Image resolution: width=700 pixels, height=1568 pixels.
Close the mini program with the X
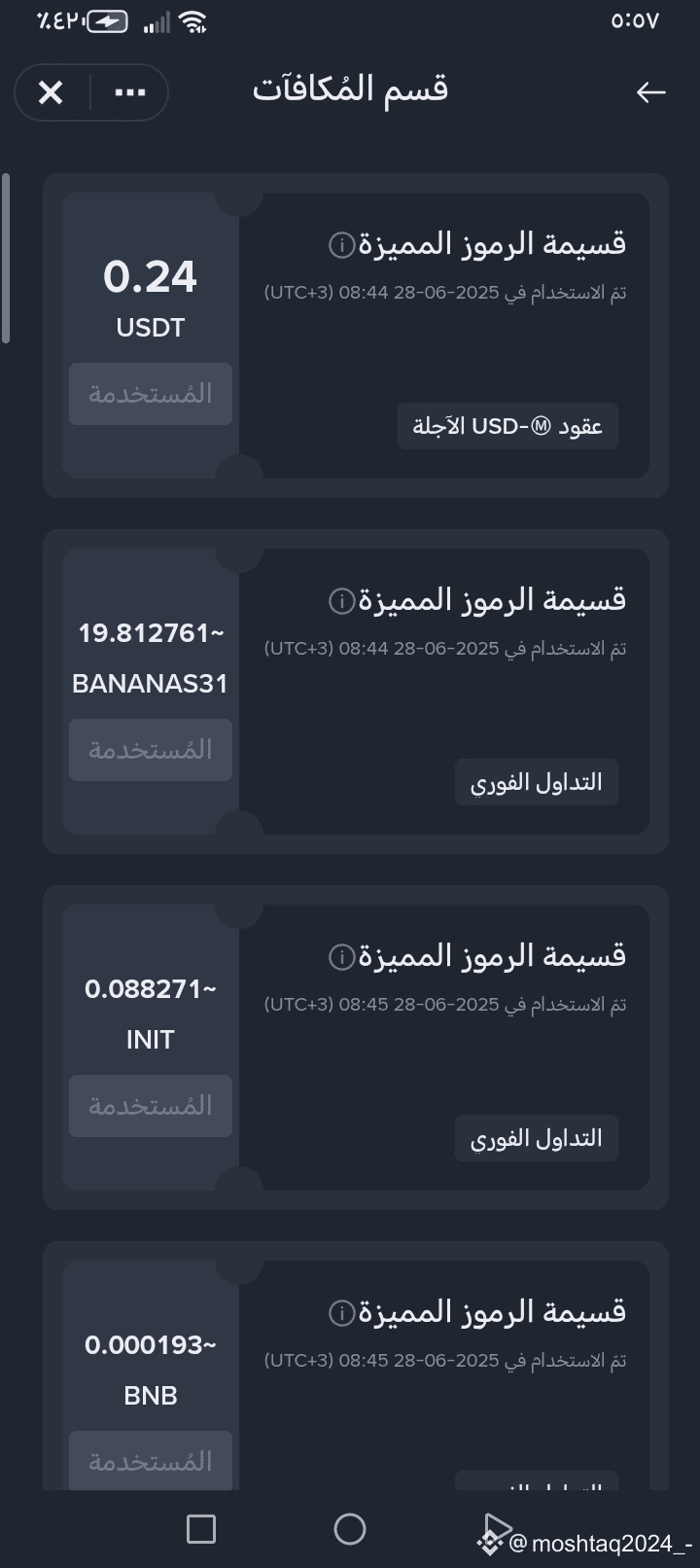[x=51, y=92]
